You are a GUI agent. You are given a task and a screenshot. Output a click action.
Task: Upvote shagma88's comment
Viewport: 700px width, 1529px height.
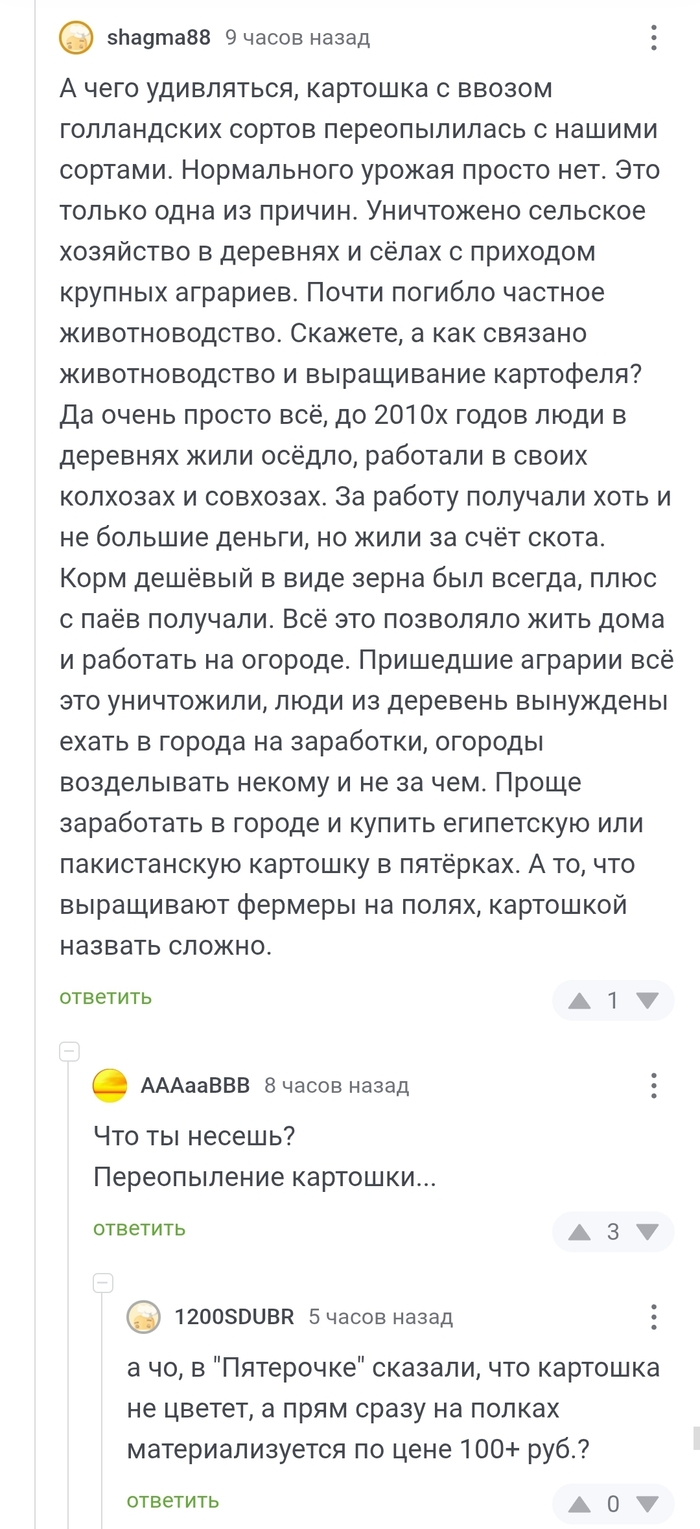580,1000
